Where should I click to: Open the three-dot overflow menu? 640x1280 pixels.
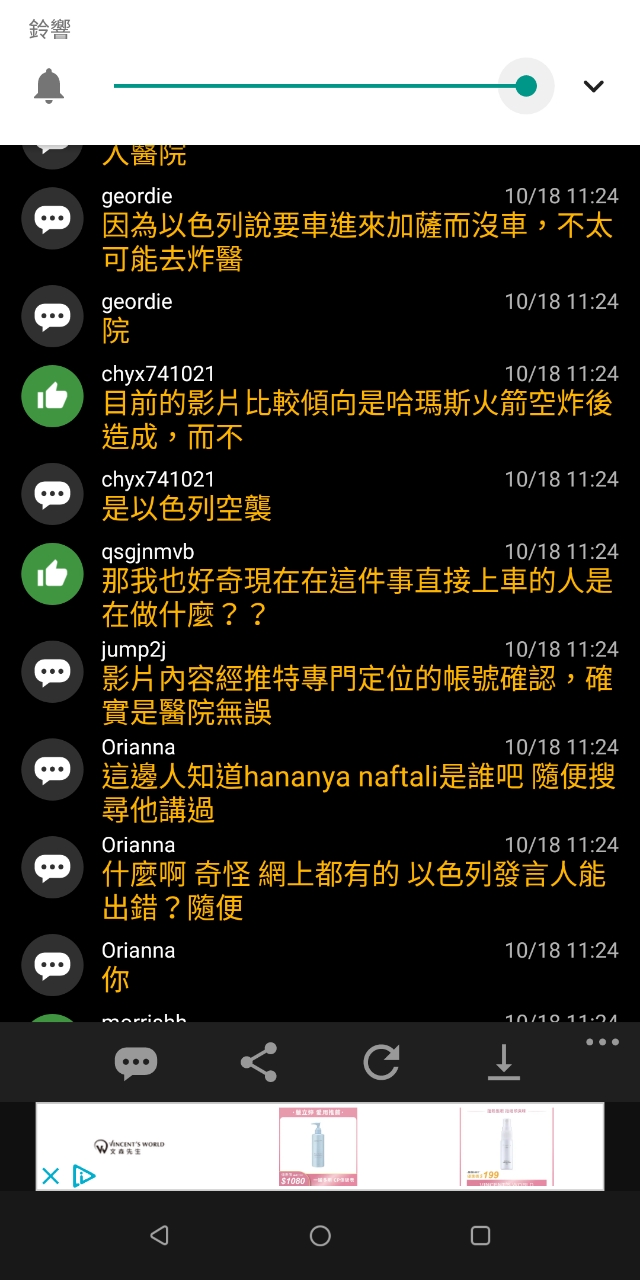[x=602, y=1042]
